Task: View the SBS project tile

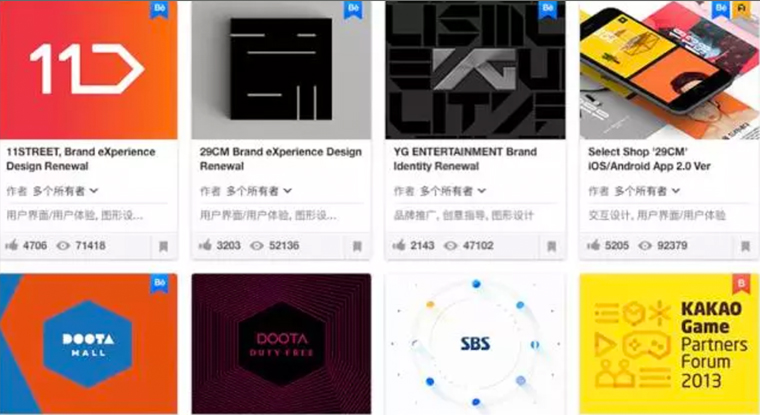Action: coord(475,343)
